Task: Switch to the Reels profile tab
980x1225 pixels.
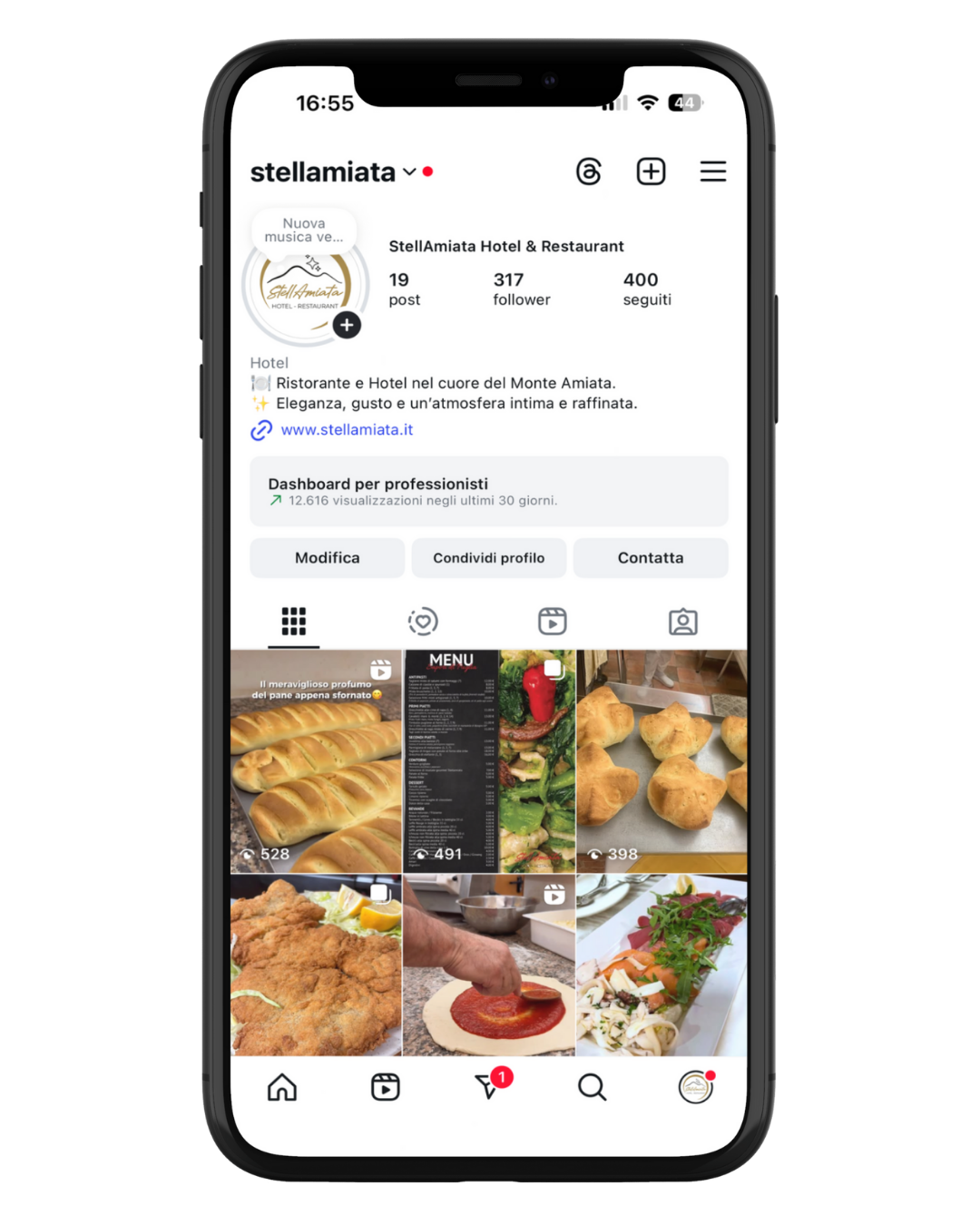Action: [x=552, y=622]
